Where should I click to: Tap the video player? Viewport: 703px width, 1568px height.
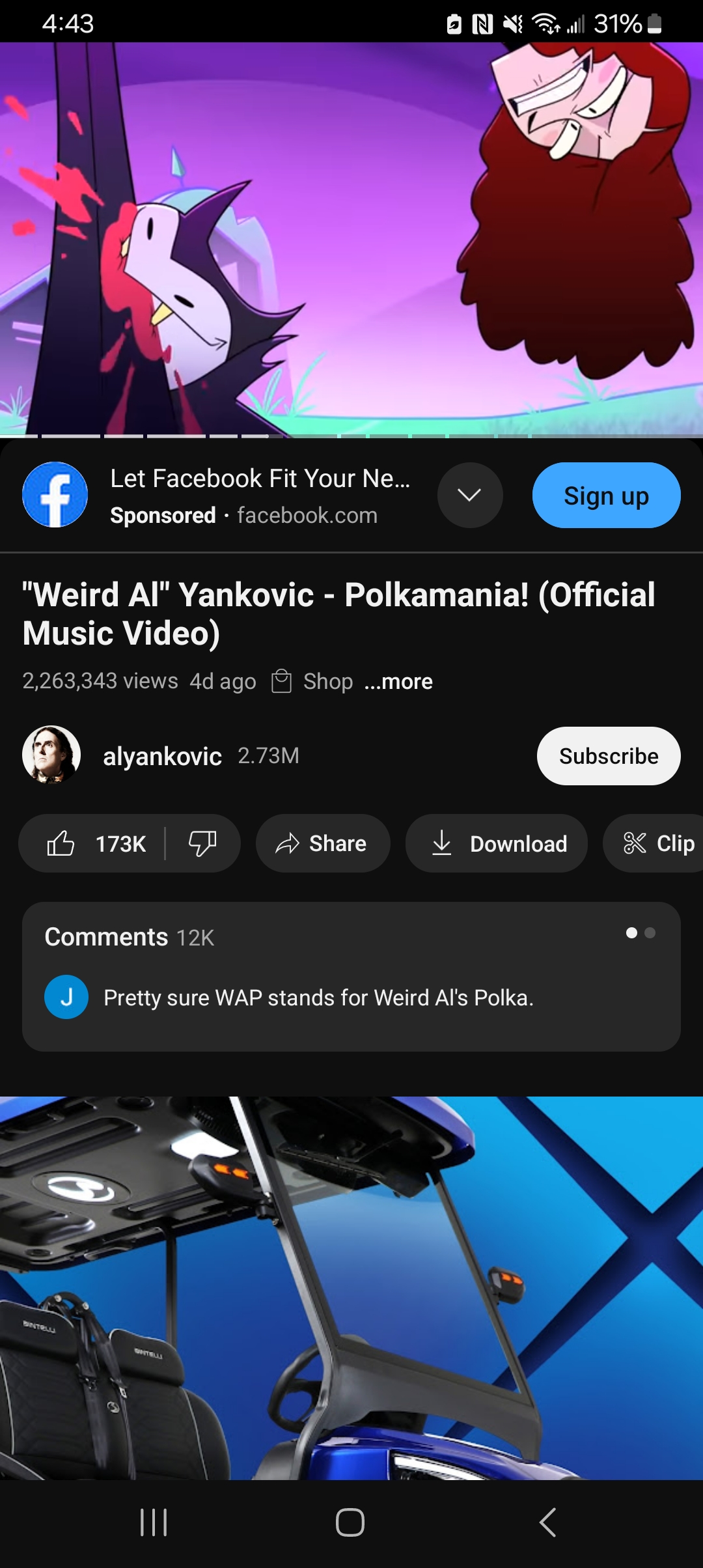coord(351,238)
